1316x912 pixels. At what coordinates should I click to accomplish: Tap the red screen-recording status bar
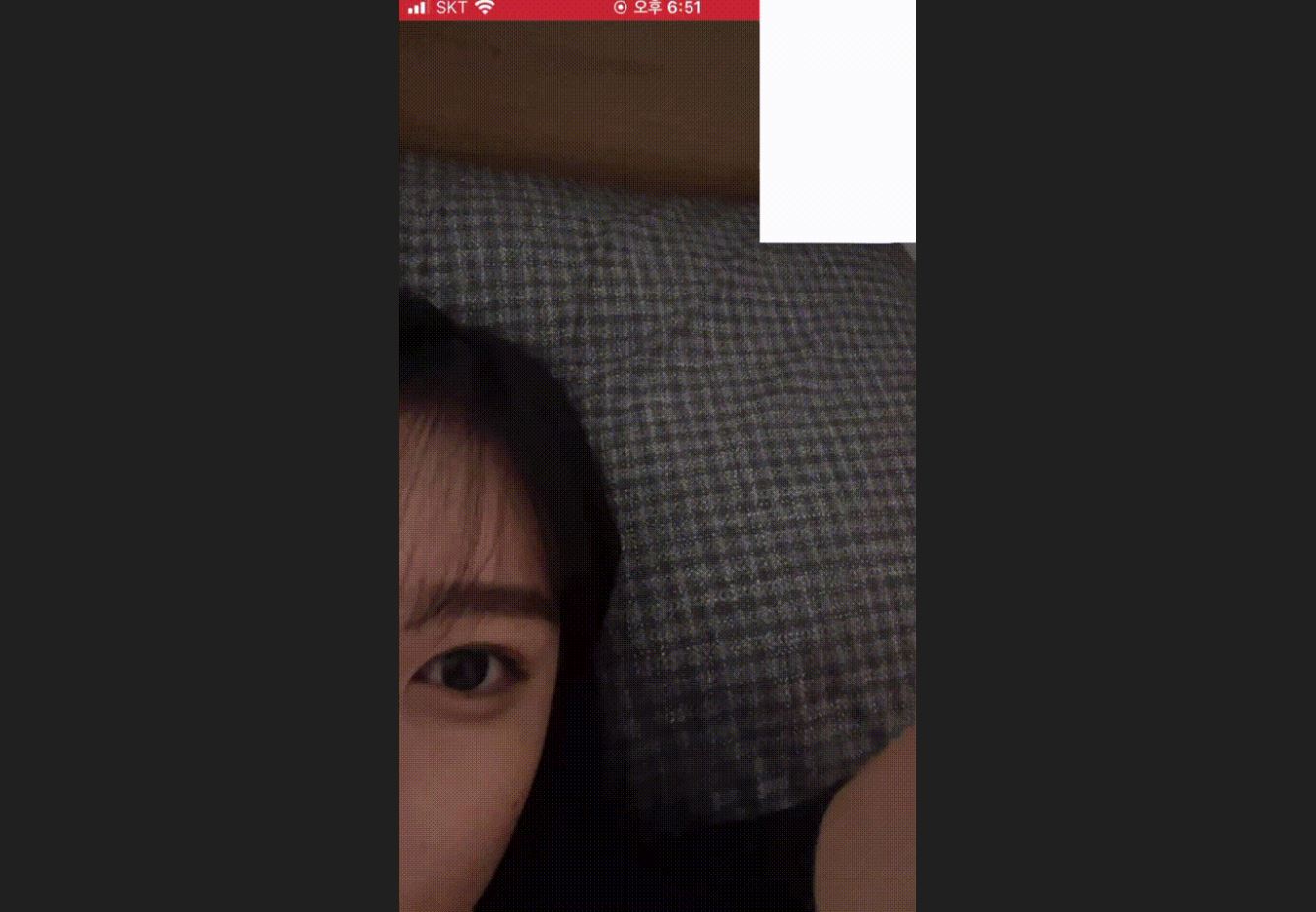point(578,9)
